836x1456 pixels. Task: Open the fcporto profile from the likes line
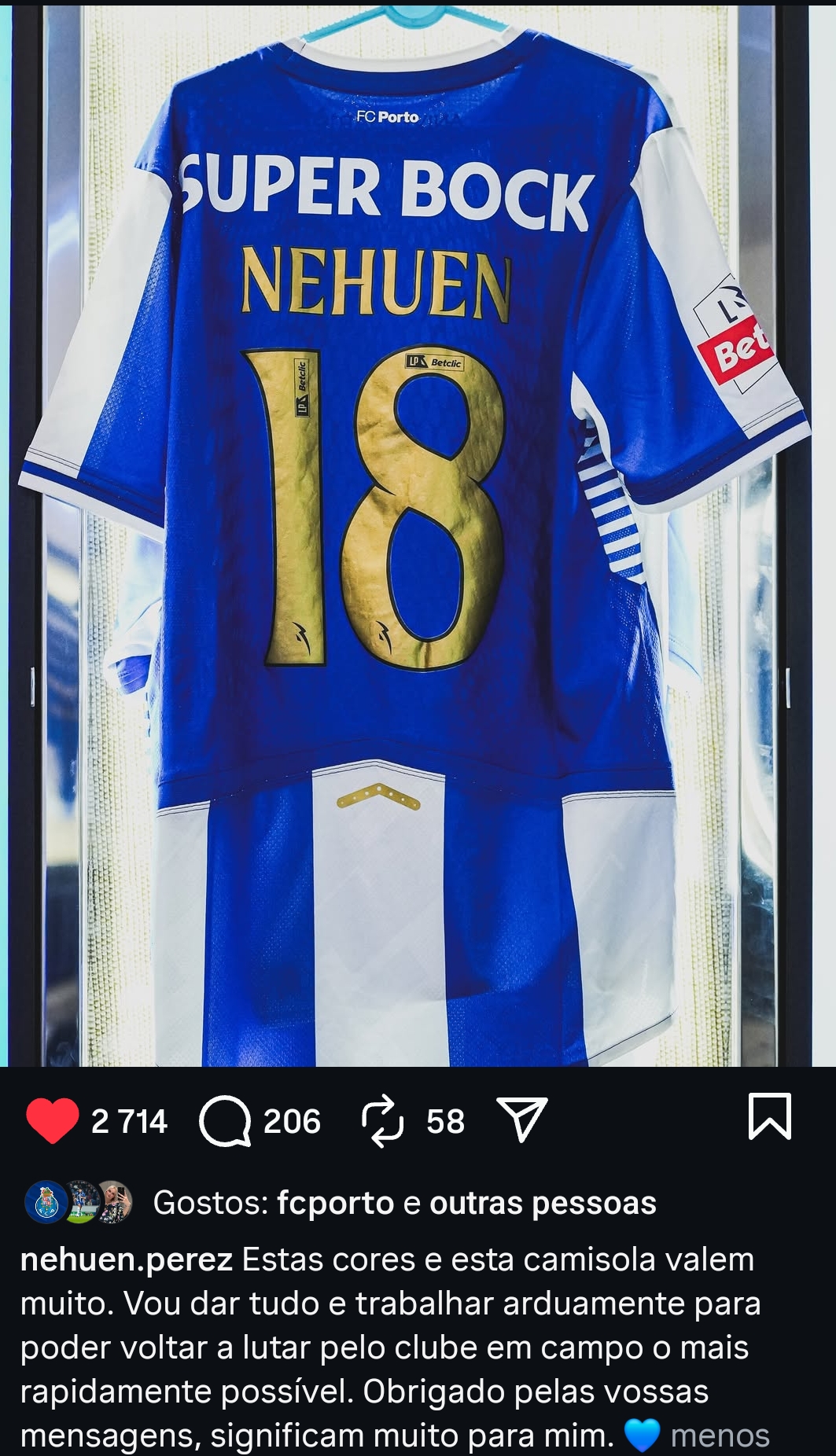tap(336, 1203)
